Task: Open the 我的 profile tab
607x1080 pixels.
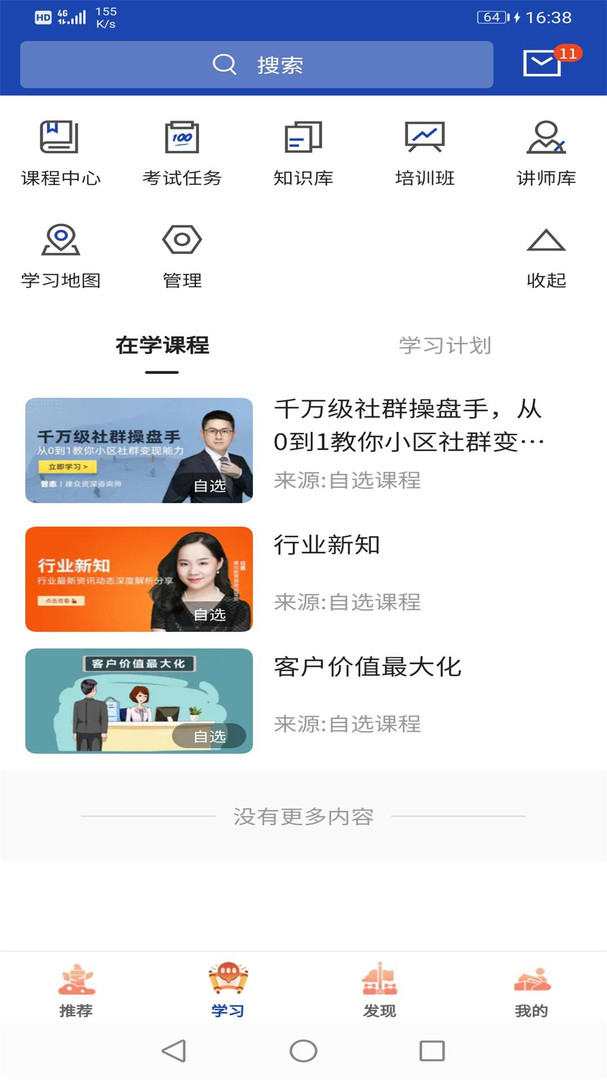Action: tap(531, 990)
